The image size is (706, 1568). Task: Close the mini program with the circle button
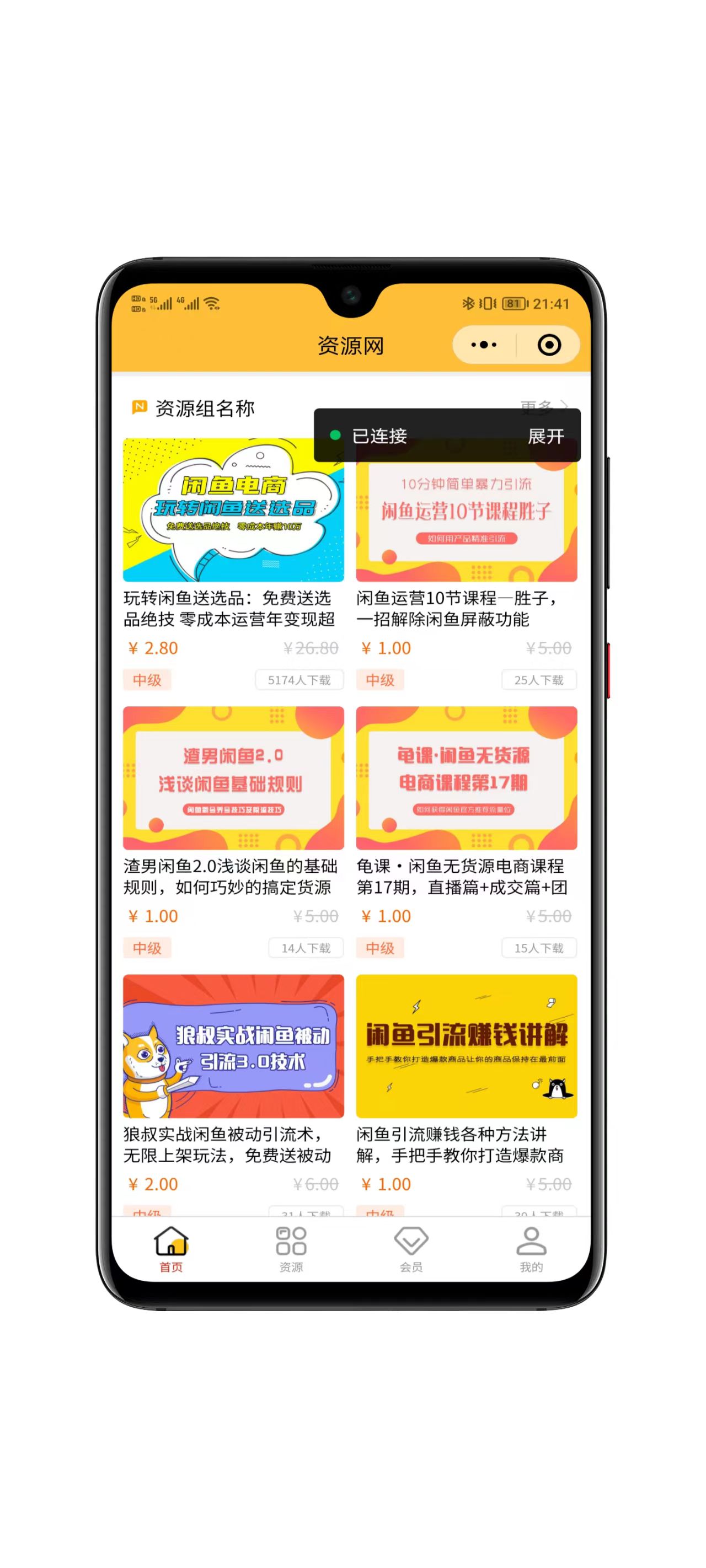549,345
